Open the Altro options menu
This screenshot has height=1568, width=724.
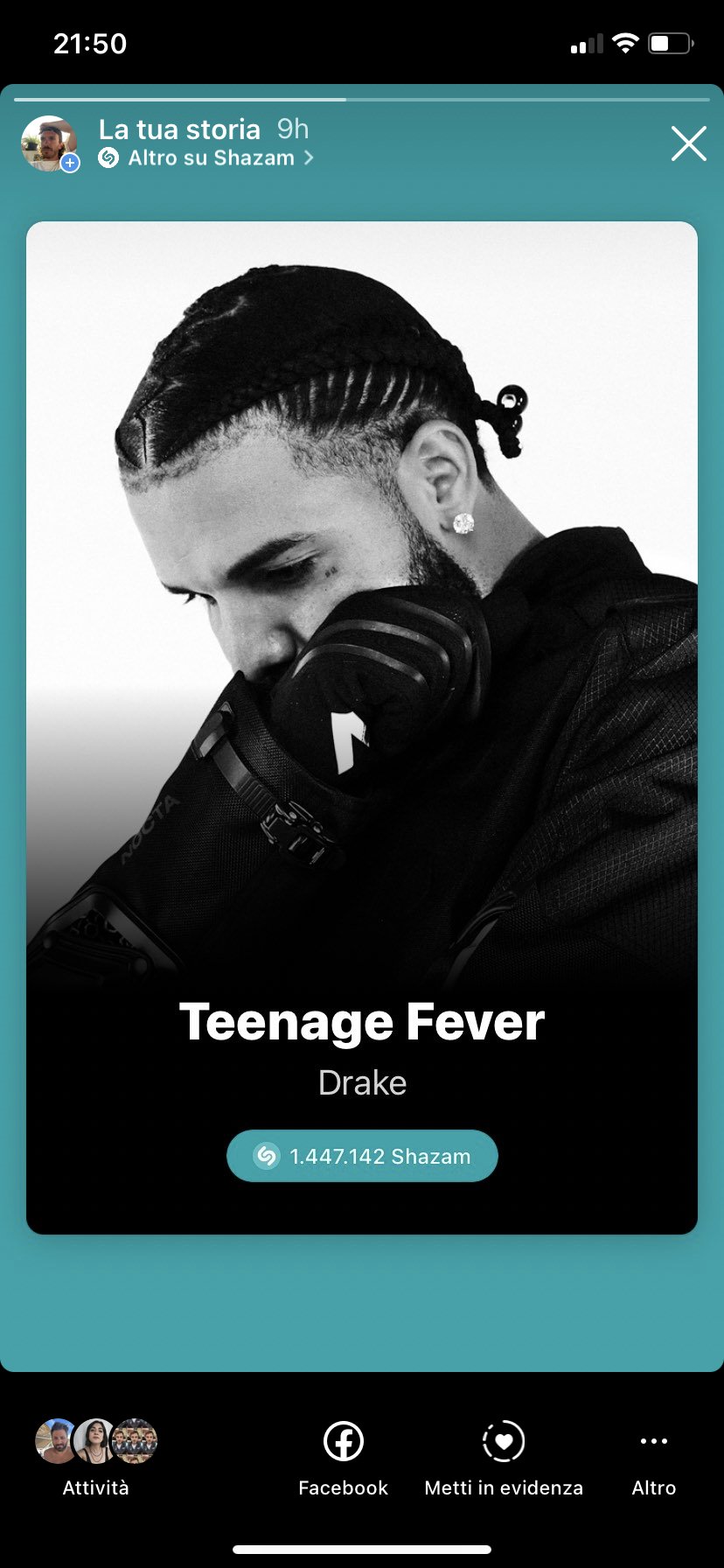(x=654, y=1458)
